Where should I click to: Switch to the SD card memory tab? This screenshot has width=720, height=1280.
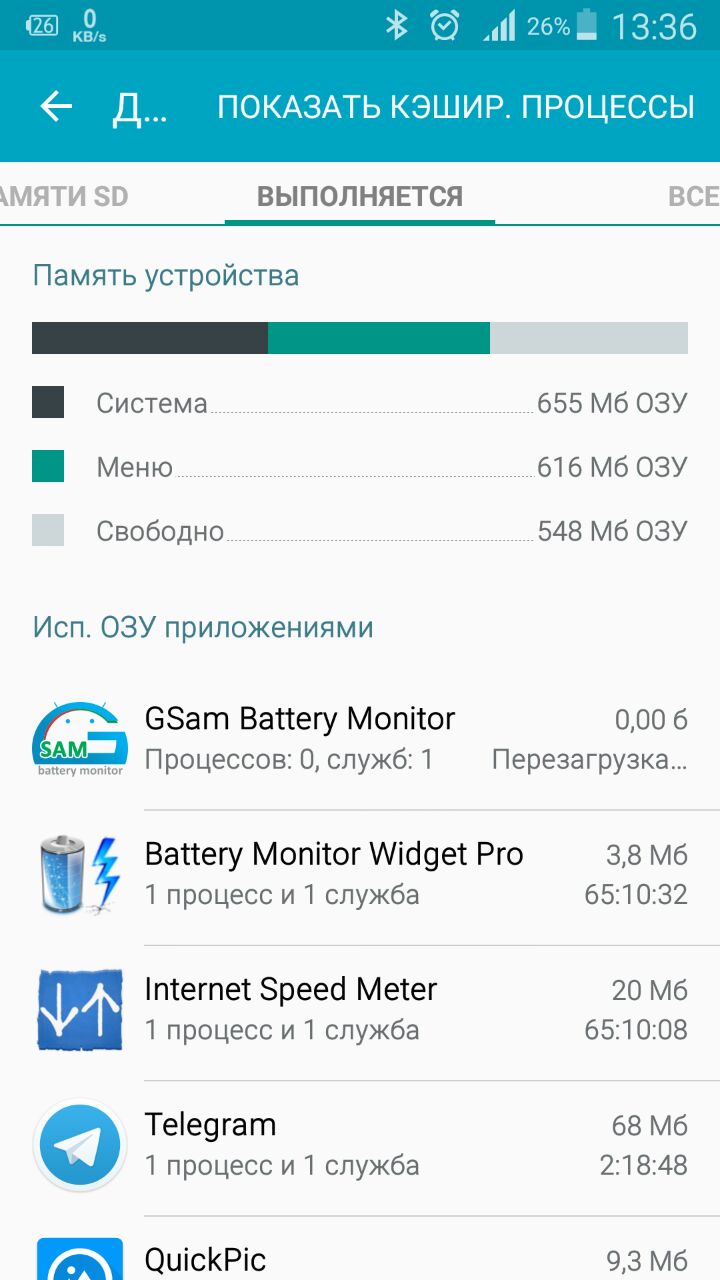pos(64,196)
